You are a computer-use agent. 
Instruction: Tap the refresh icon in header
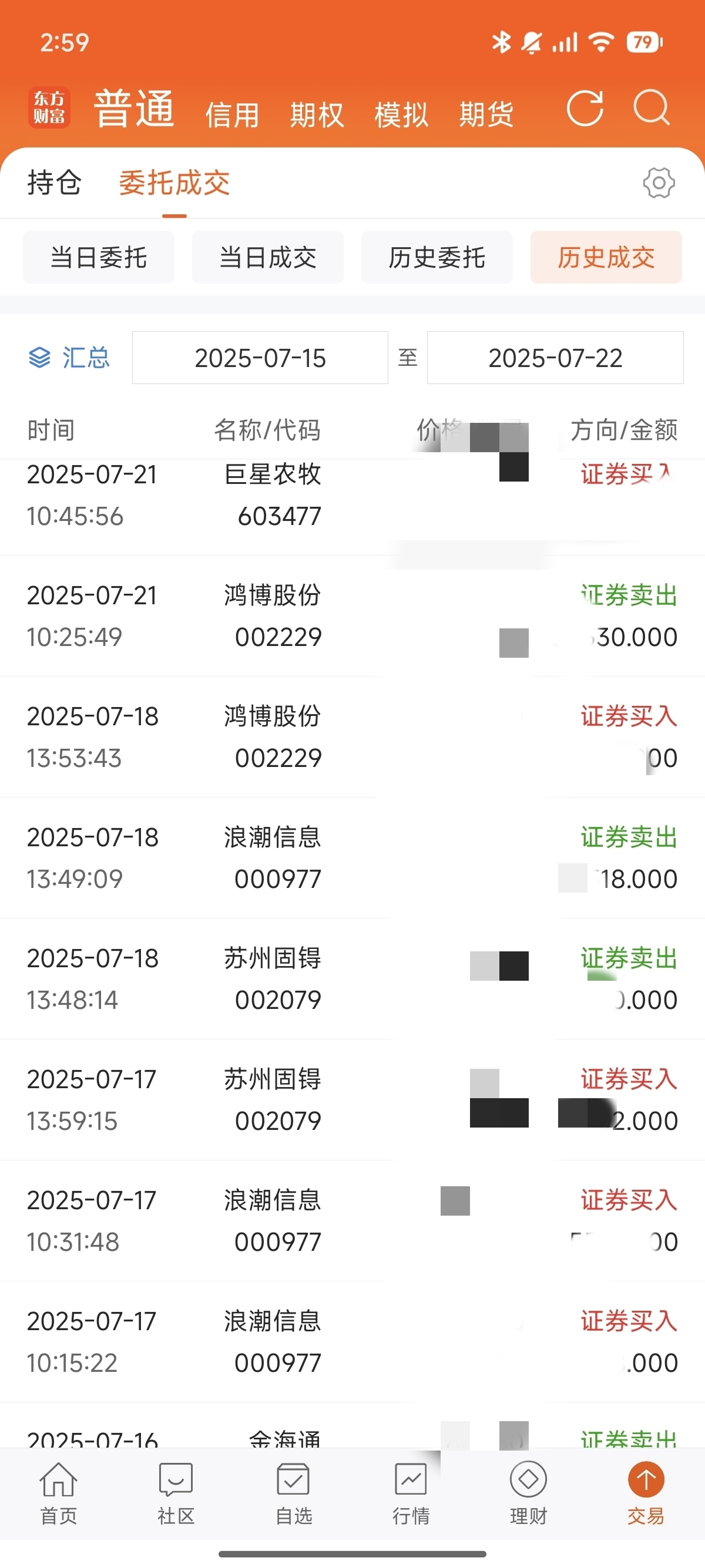coord(585,109)
